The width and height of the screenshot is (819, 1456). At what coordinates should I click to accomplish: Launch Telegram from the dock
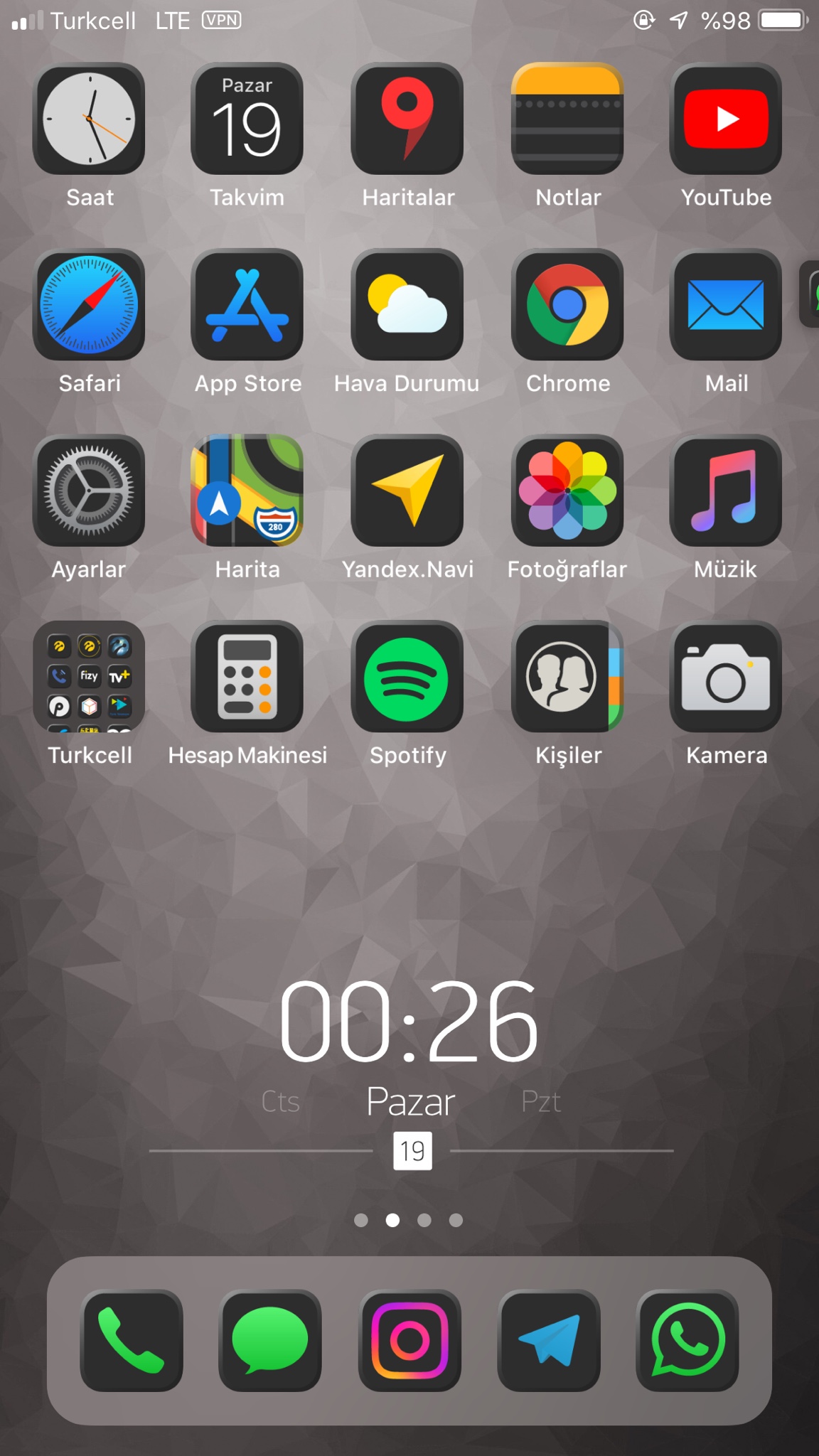coord(548,1340)
